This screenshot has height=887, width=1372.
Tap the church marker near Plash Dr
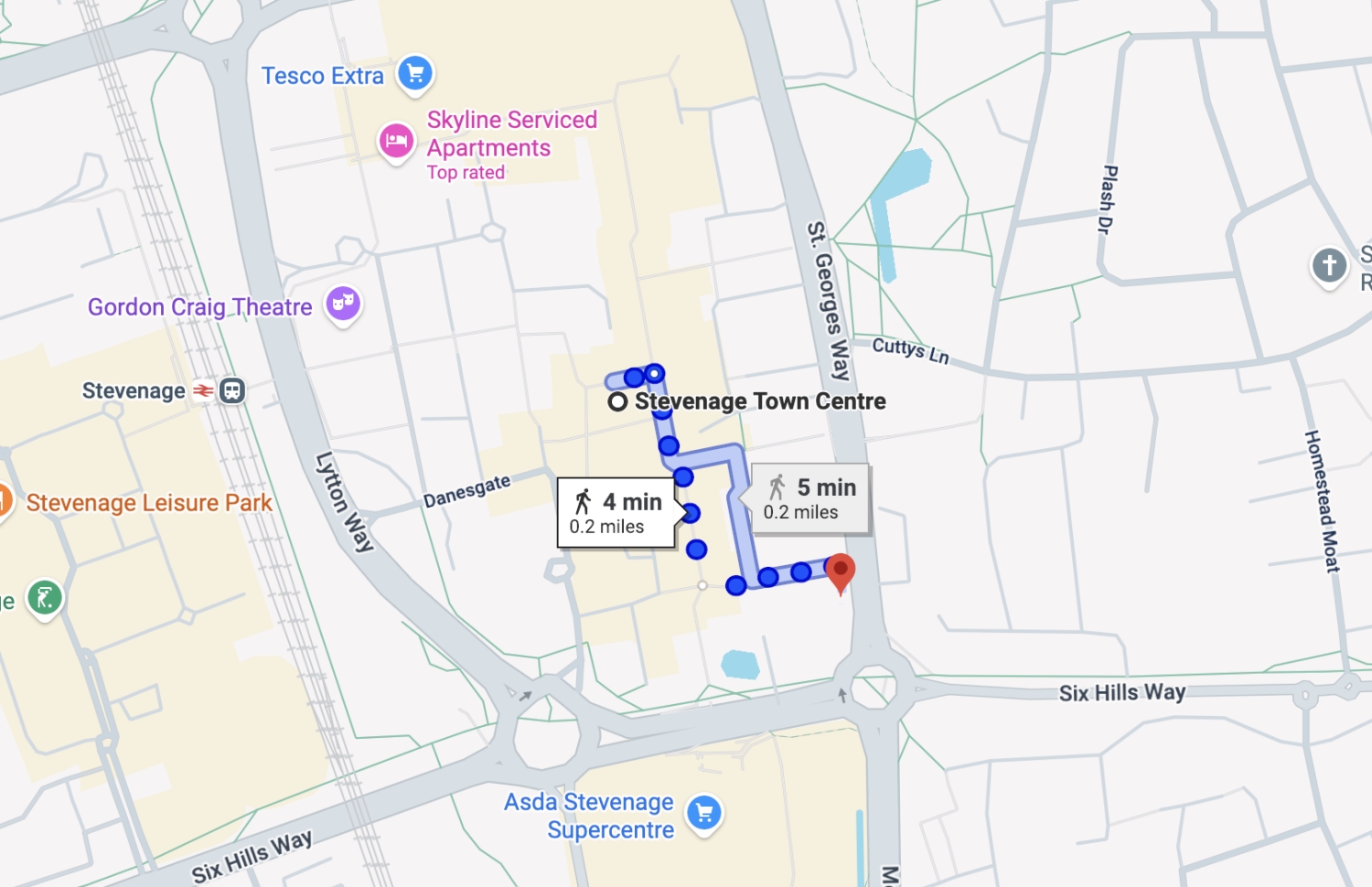click(1329, 266)
